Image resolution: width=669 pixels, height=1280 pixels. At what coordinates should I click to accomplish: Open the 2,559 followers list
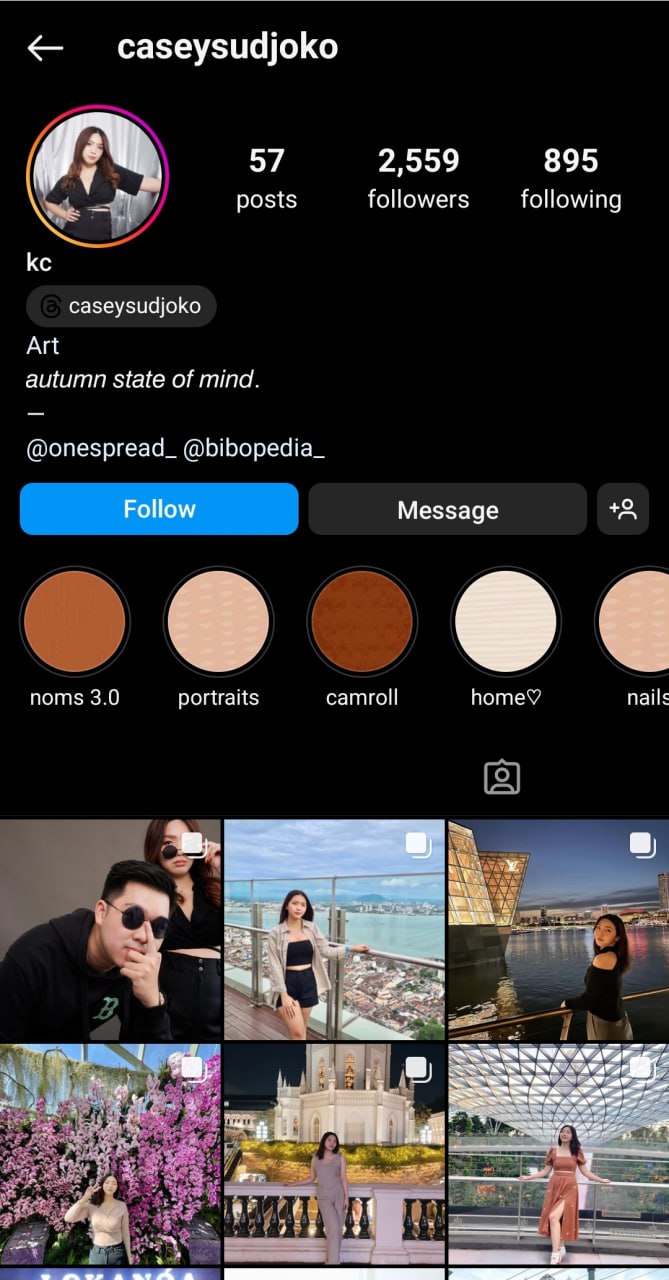tap(418, 178)
